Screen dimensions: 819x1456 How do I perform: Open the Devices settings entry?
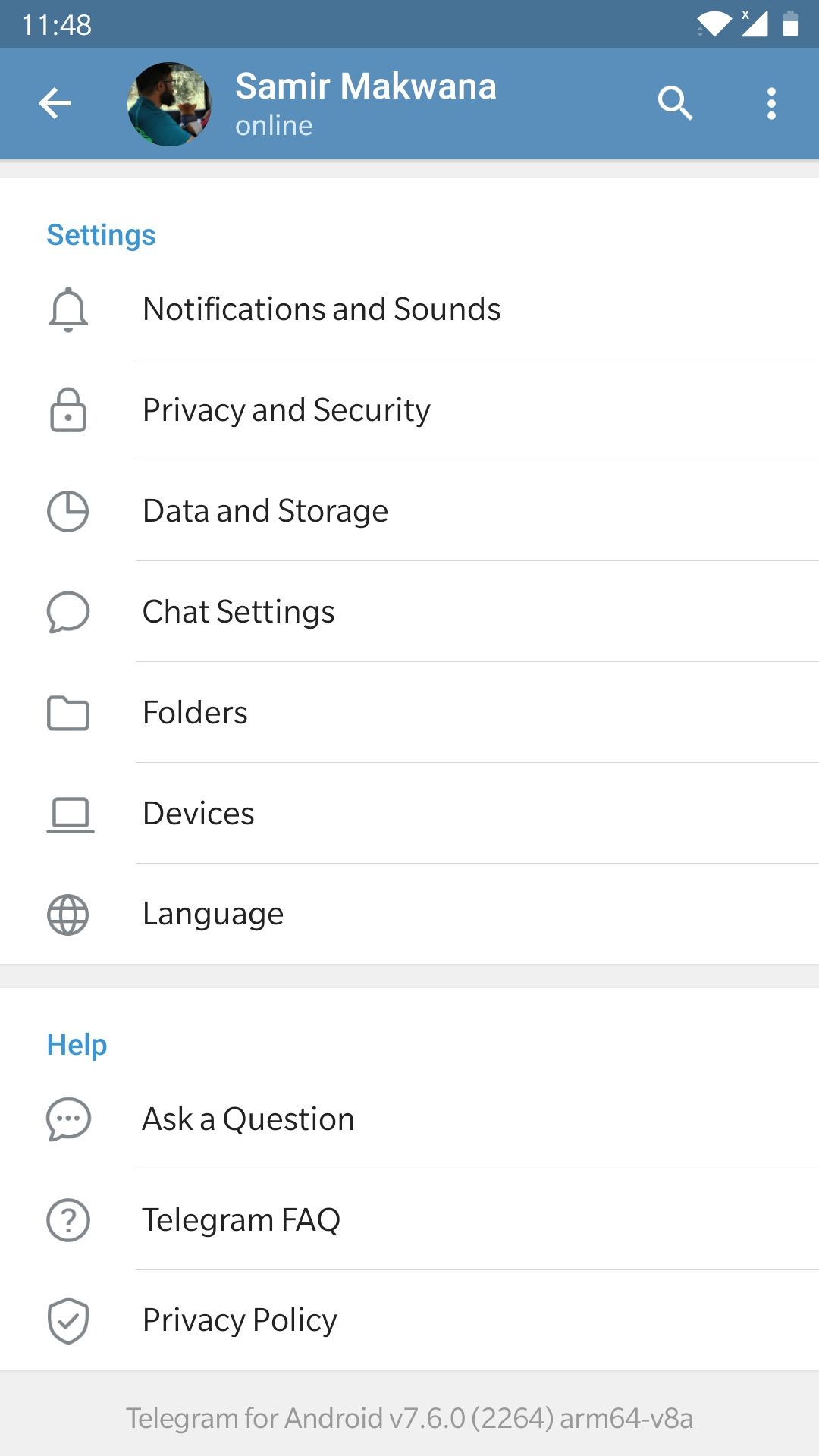click(198, 813)
